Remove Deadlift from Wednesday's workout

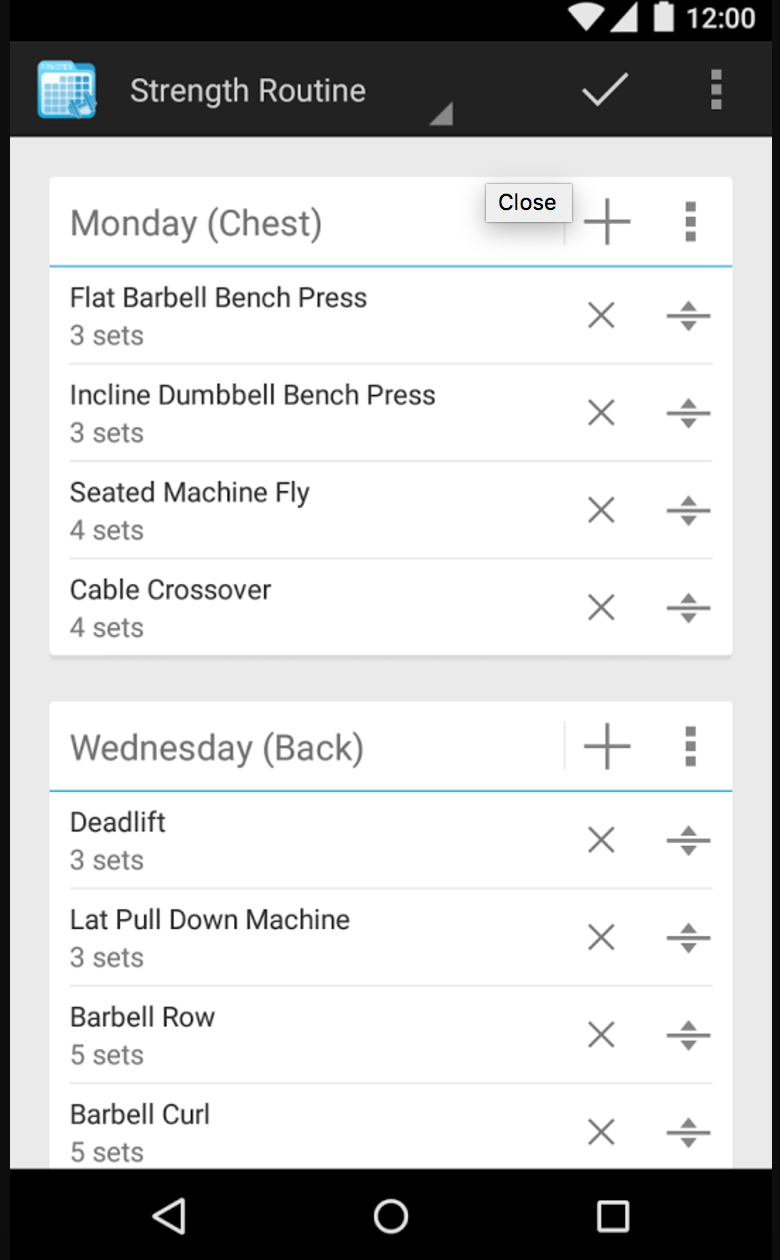pyautogui.click(x=600, y=840)
